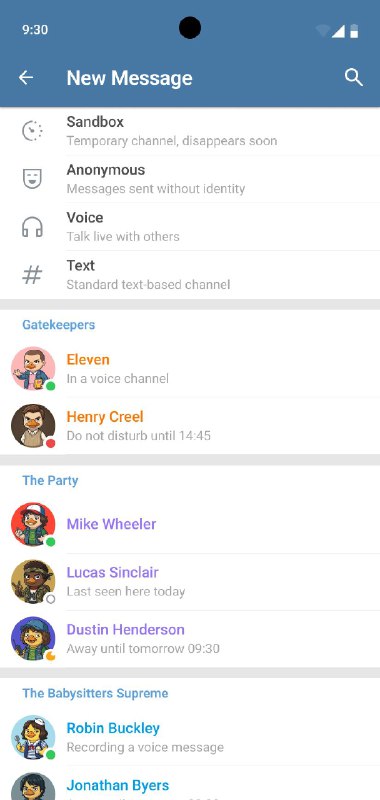Open the search magnifier icon
This screenshot has height=800, width=380.
point(353,78)
